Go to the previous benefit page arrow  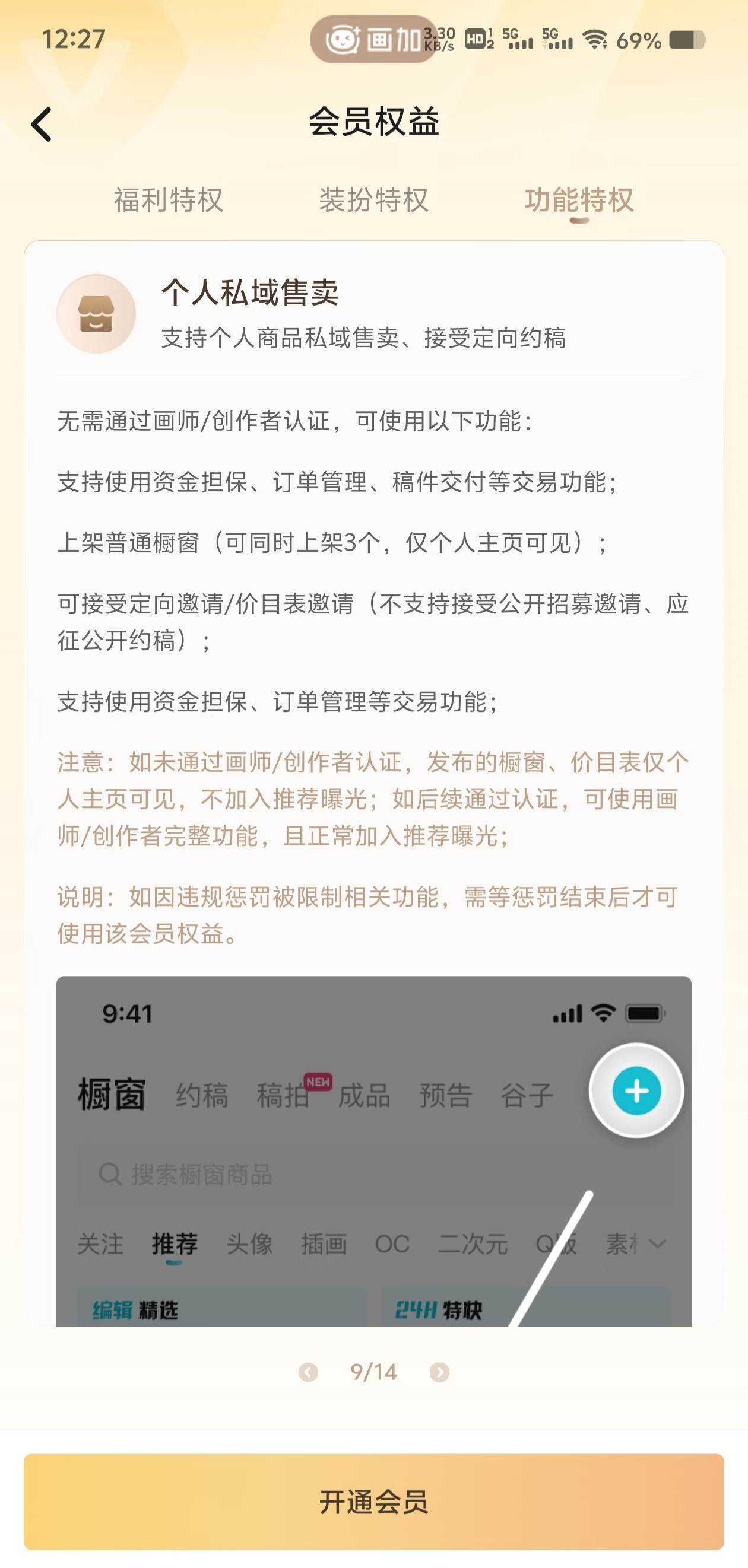coord(308,1372)
